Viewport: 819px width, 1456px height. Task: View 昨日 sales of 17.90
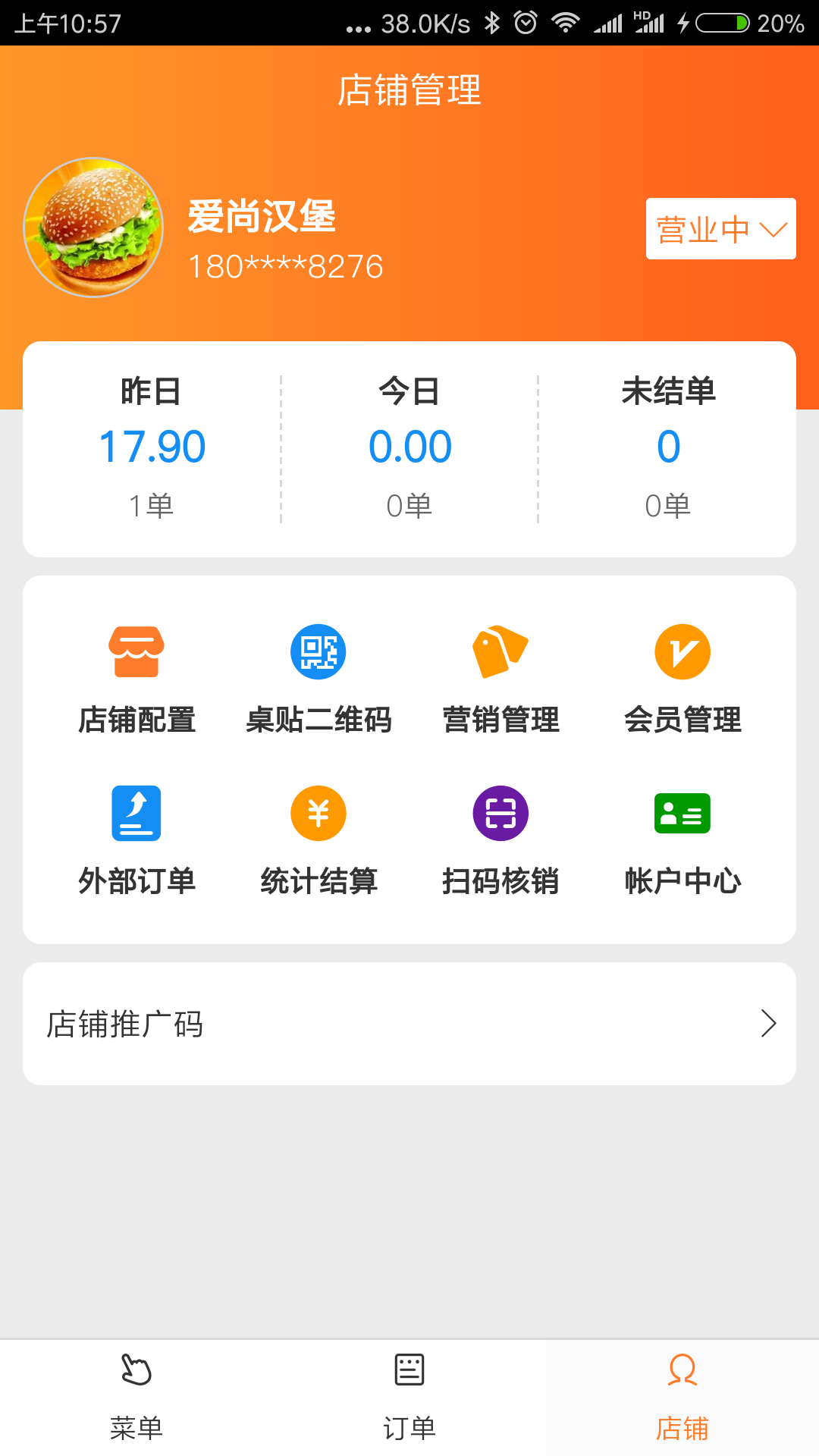152,447
